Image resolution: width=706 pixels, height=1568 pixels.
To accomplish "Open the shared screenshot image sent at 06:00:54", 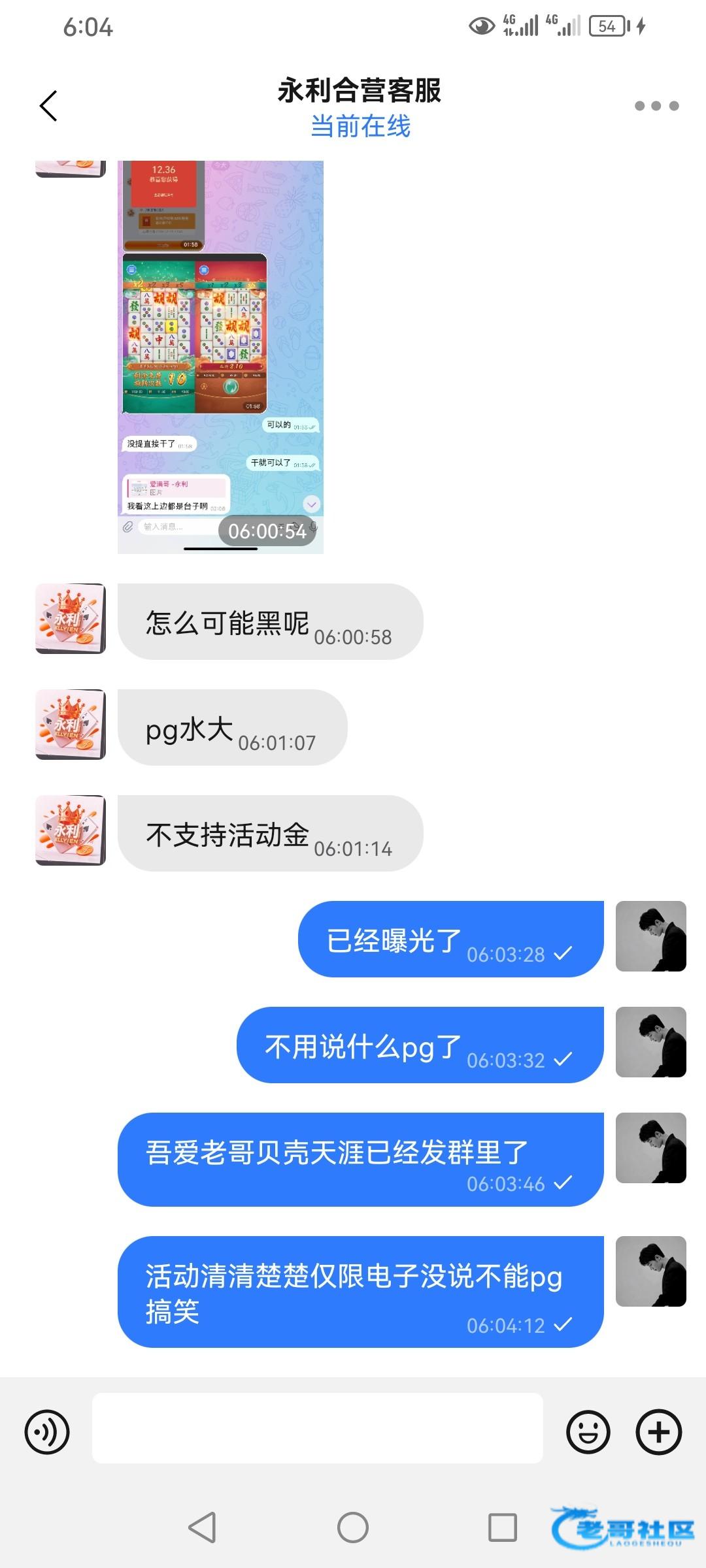I will (220, 357).
